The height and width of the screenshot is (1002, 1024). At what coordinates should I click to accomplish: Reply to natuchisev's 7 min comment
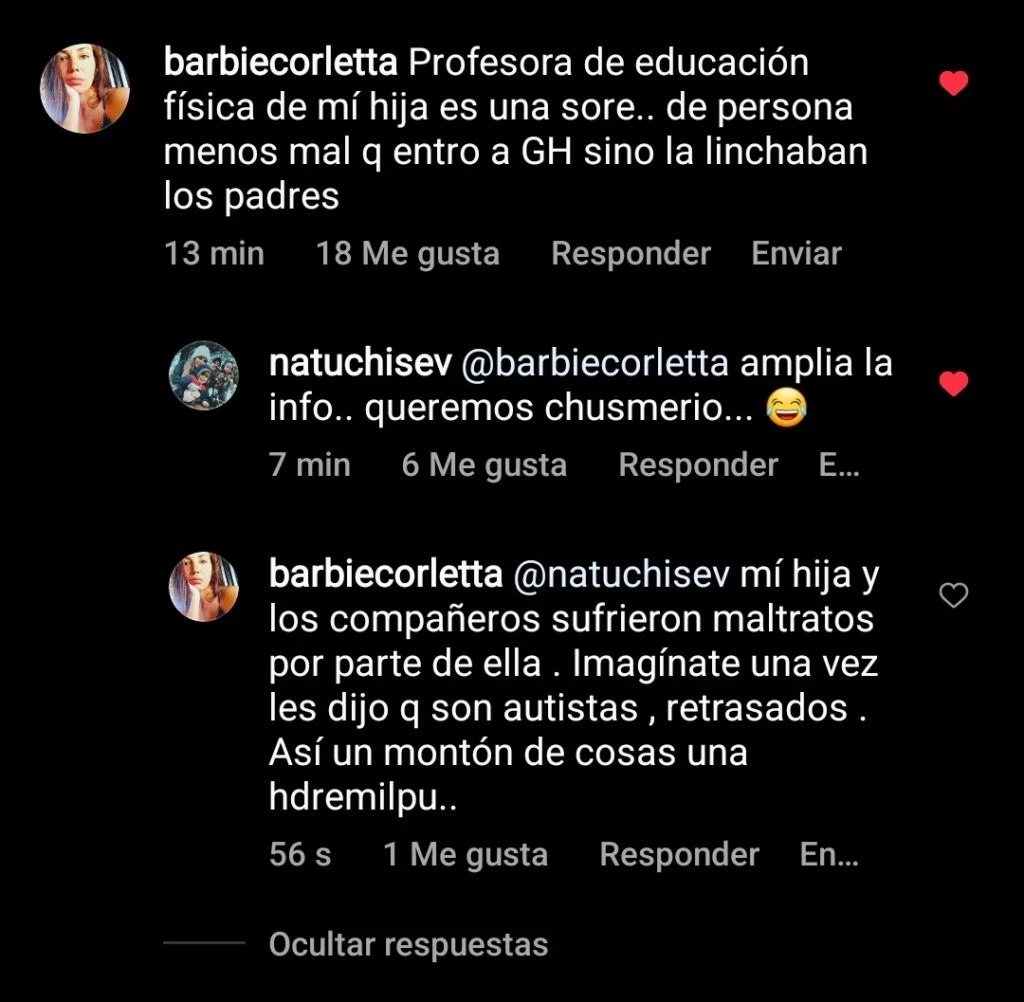point(698,465)
